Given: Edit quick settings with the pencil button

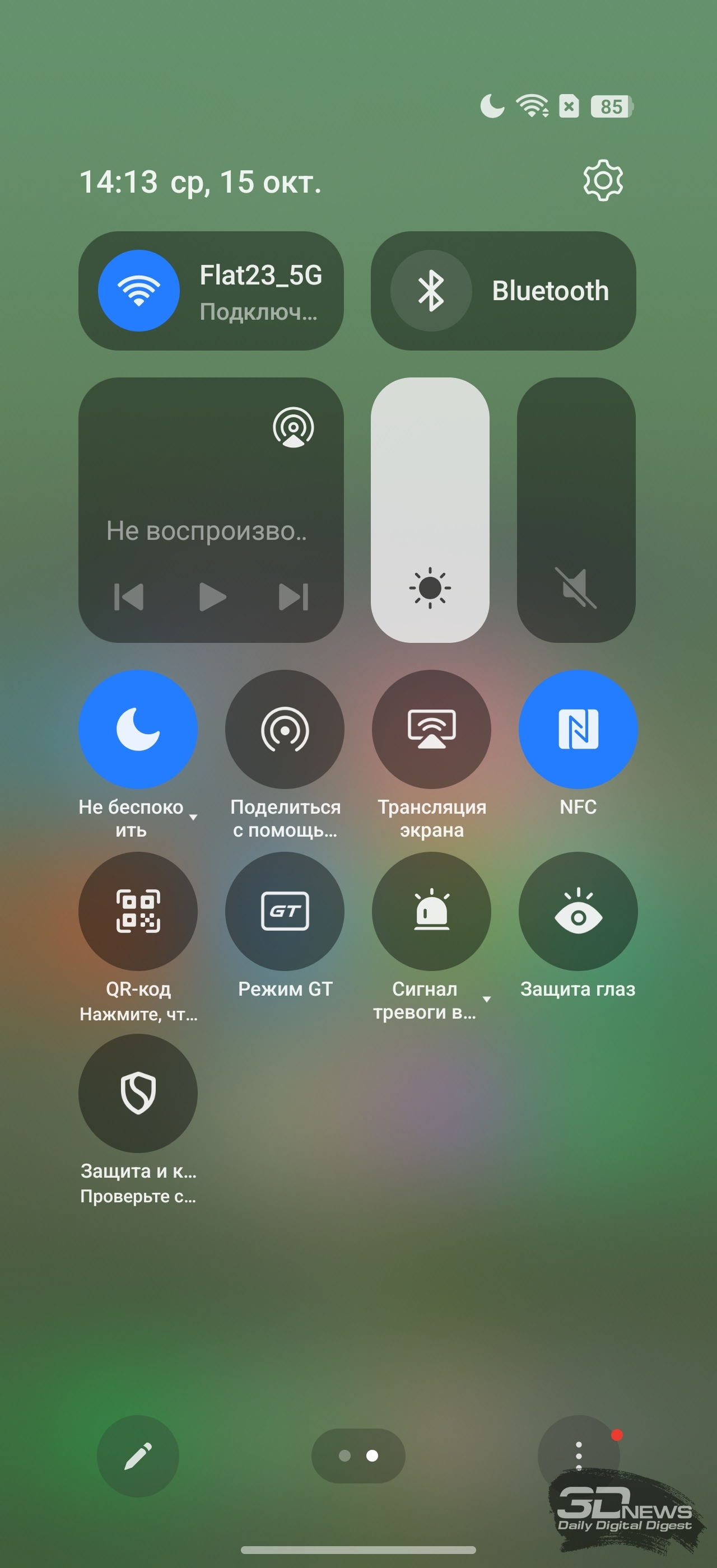Looking at the screenshot, I should [138, 1456].
